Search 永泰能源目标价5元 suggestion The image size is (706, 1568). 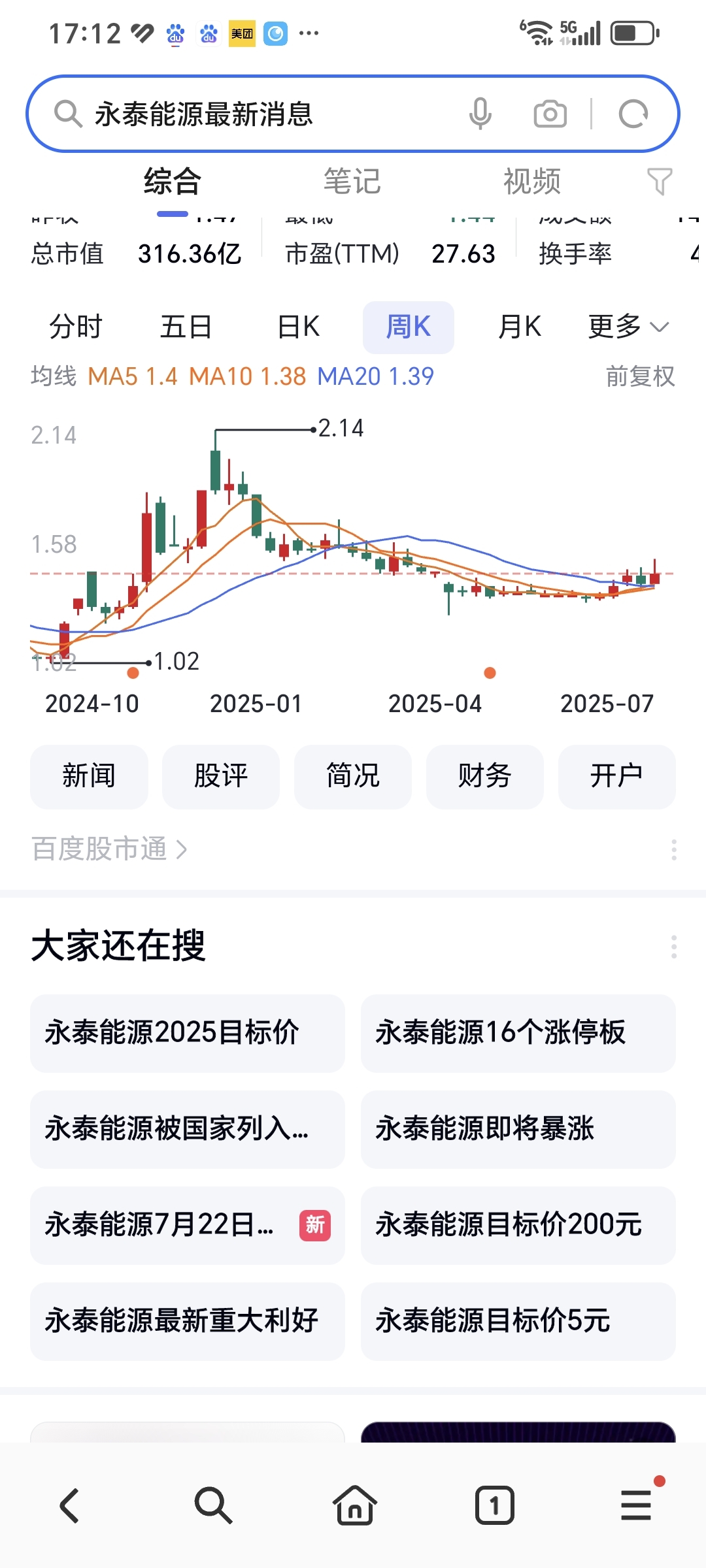518,1321
